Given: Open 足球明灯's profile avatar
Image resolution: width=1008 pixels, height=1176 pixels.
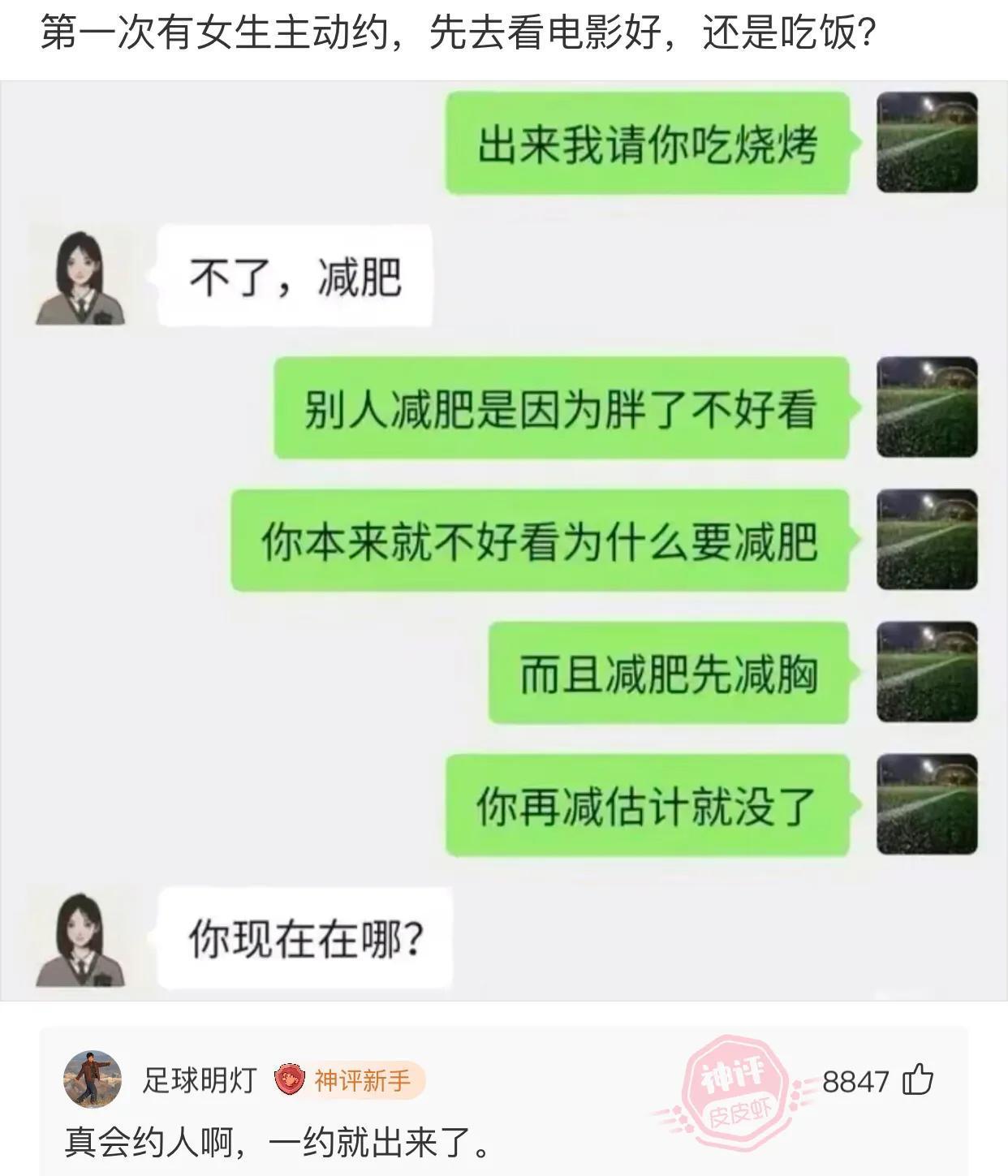Looking at the screenshot, I should [92, 1079].
